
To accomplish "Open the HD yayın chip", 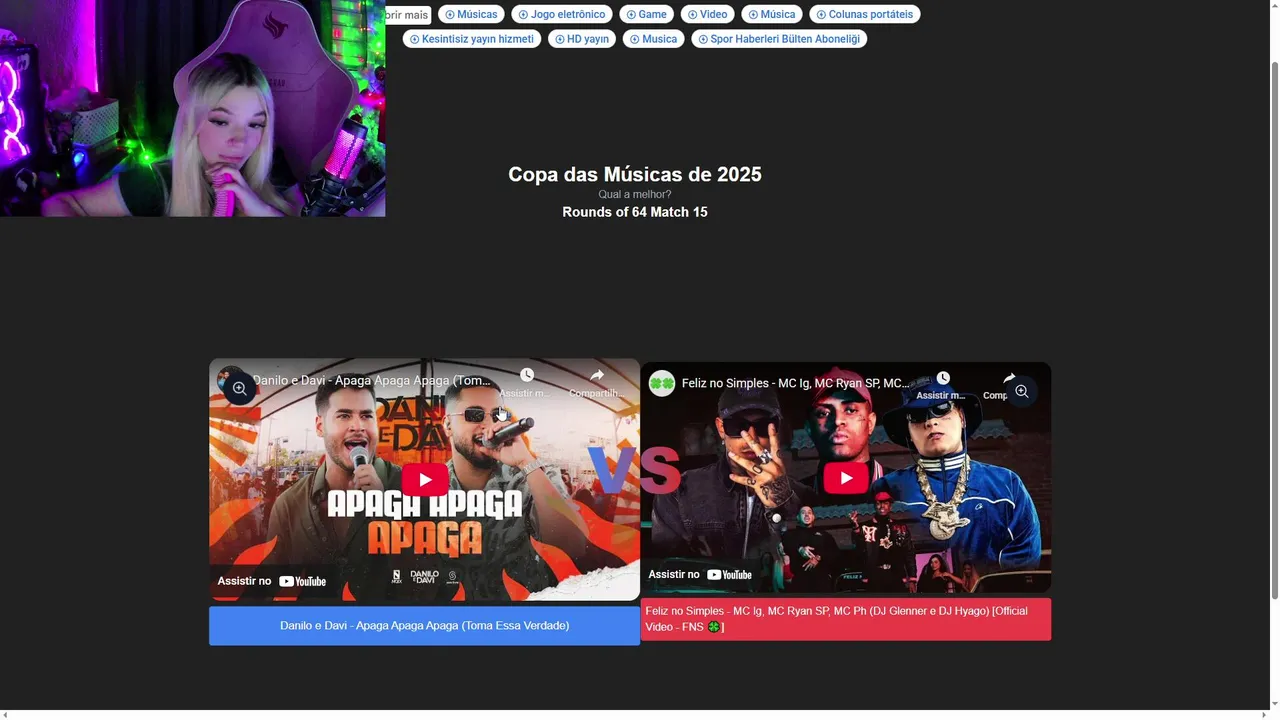I will click(581, 39).
